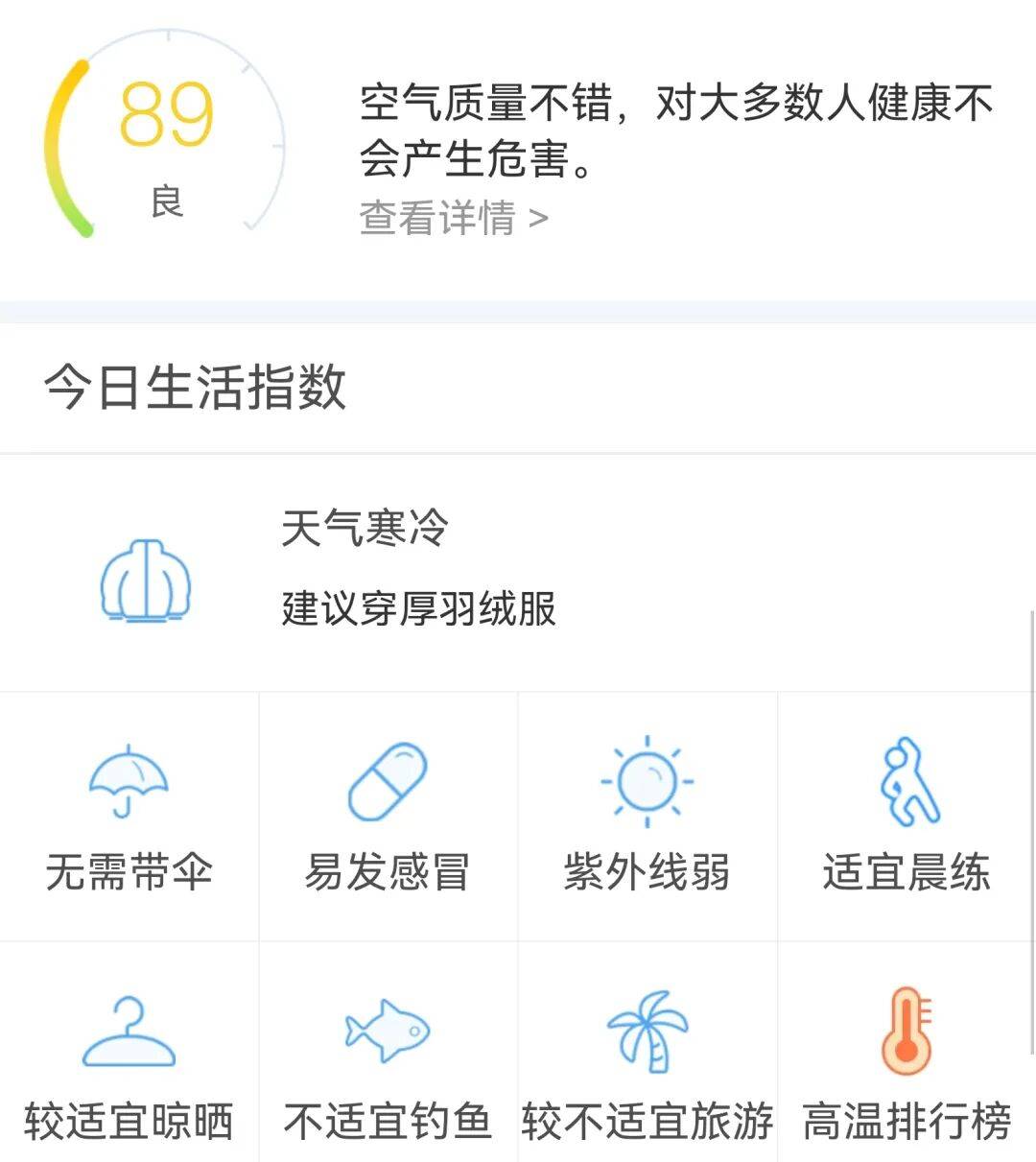Image resolution: width=1036 pixels, height=1162 pixels.
Task: View the 适宜晨练 morning exercise index
Action: 906,817
